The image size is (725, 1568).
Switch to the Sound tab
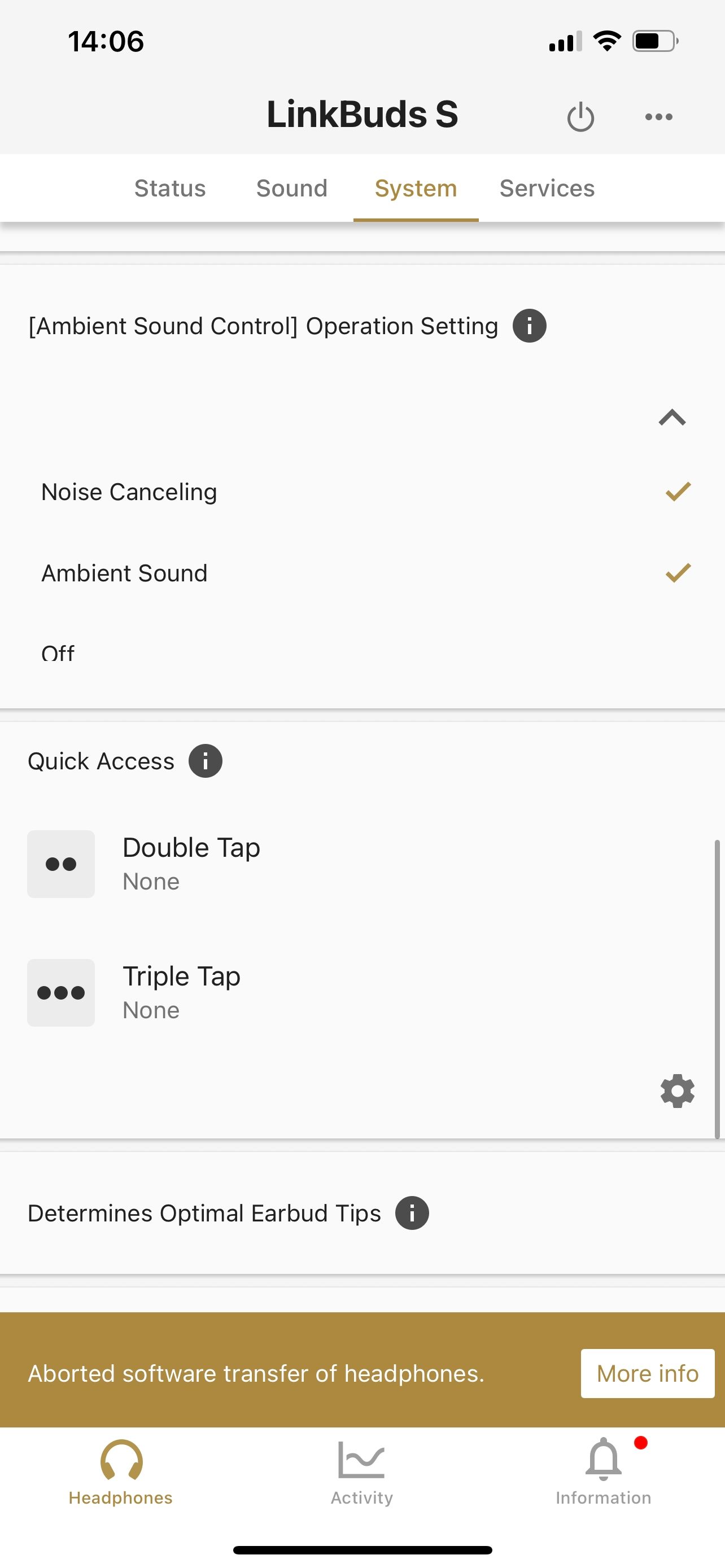point(291,188)
